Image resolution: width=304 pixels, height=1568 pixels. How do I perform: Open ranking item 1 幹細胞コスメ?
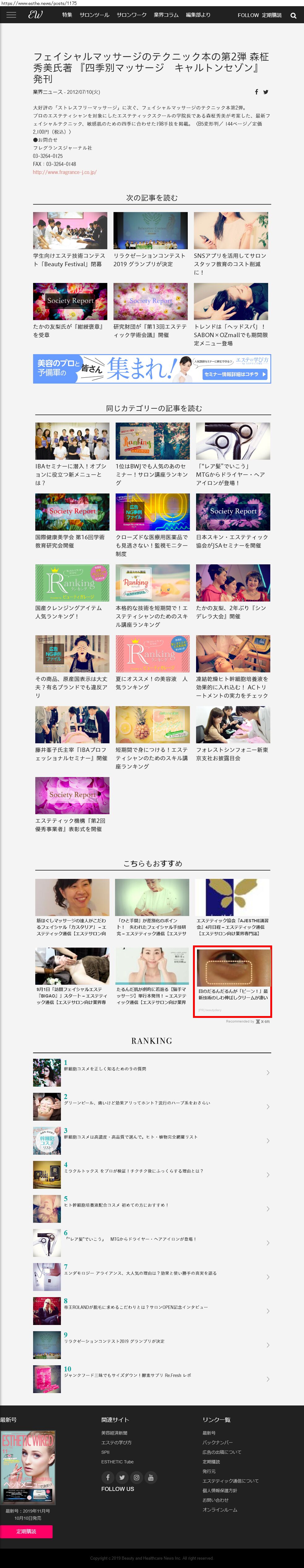(x=105, y=1068)
